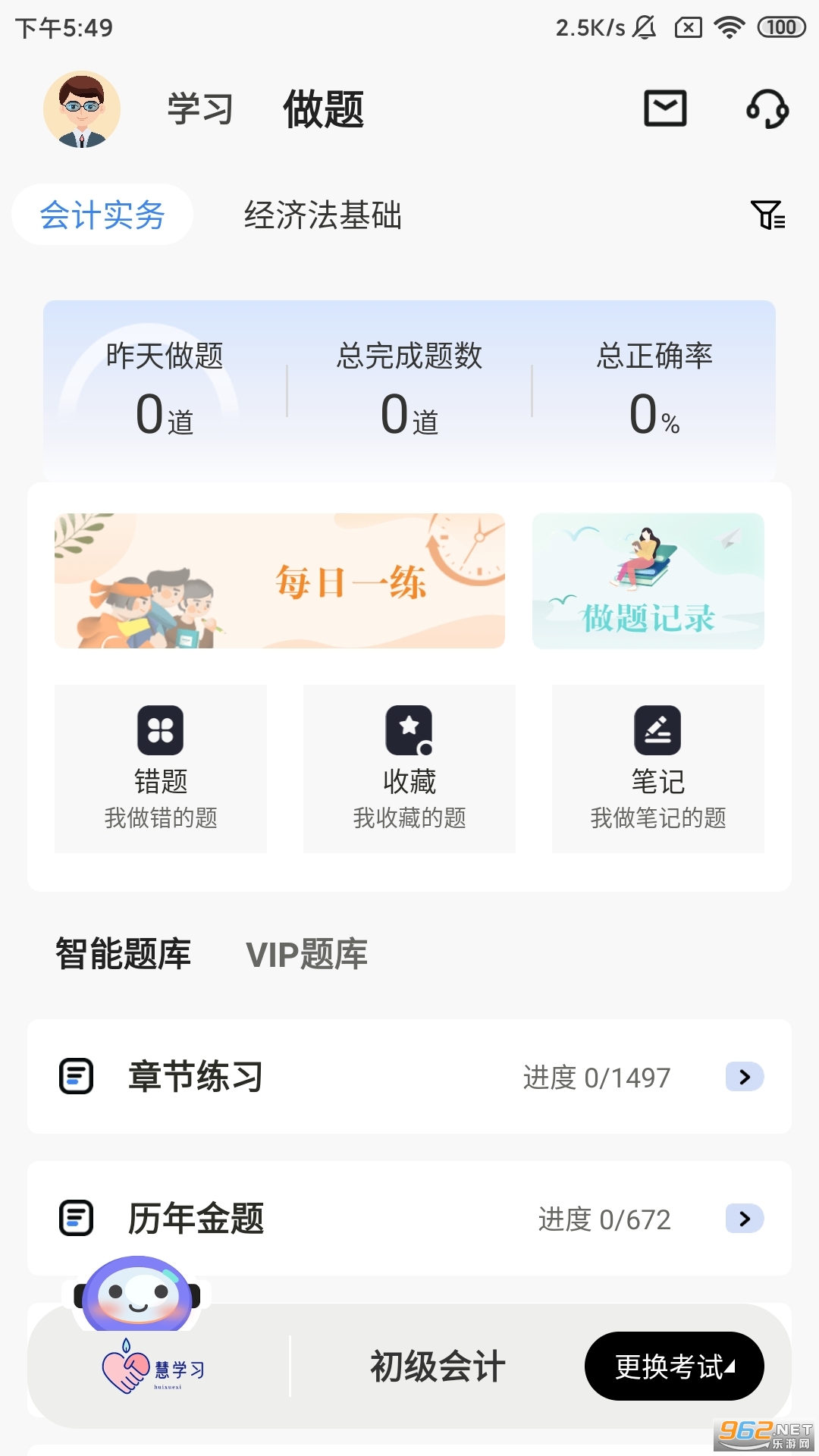Open the 做题记录 practice records banner
This screenshot has height=1456, width=819.
point(648,581)
